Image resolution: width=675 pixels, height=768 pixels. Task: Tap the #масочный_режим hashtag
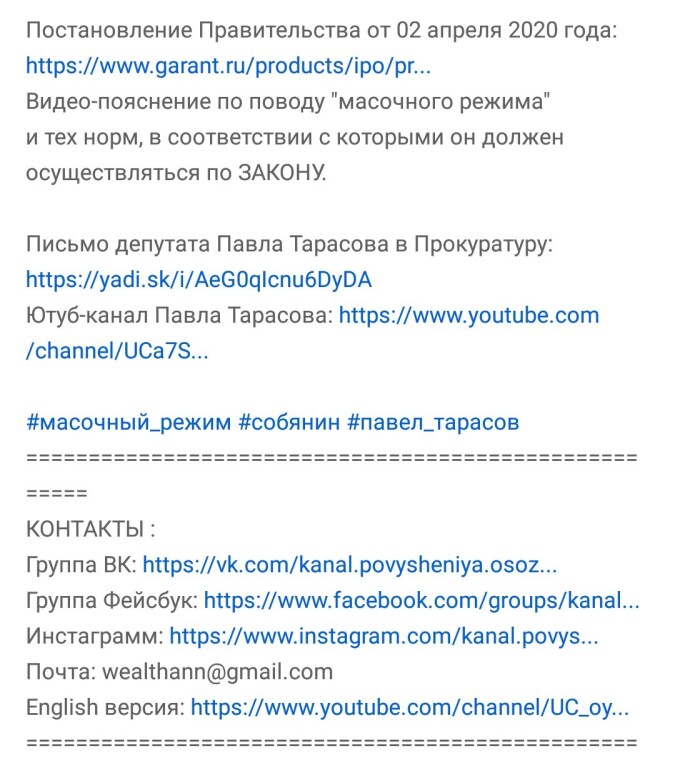[x=128, y=421]
